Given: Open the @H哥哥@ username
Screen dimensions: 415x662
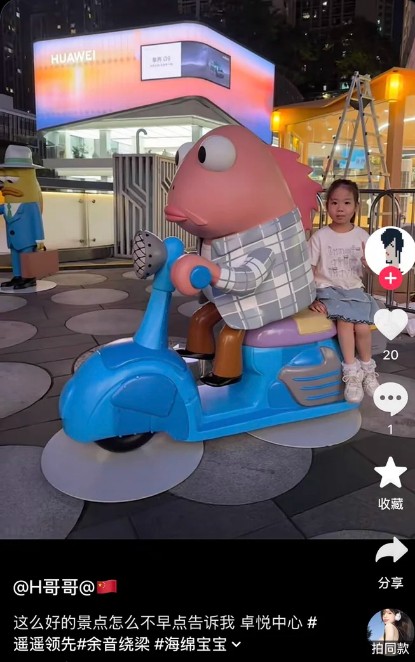Looking at the screenshot, I should (65, 587).
